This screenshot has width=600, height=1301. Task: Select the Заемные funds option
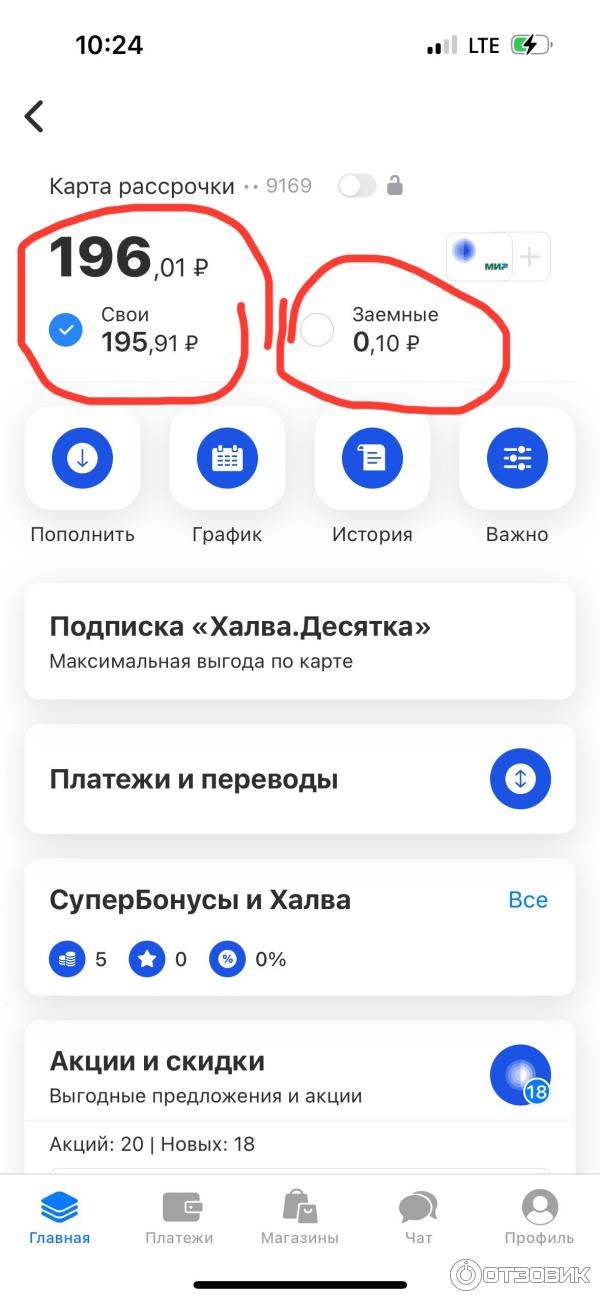[x=317, y=330]
